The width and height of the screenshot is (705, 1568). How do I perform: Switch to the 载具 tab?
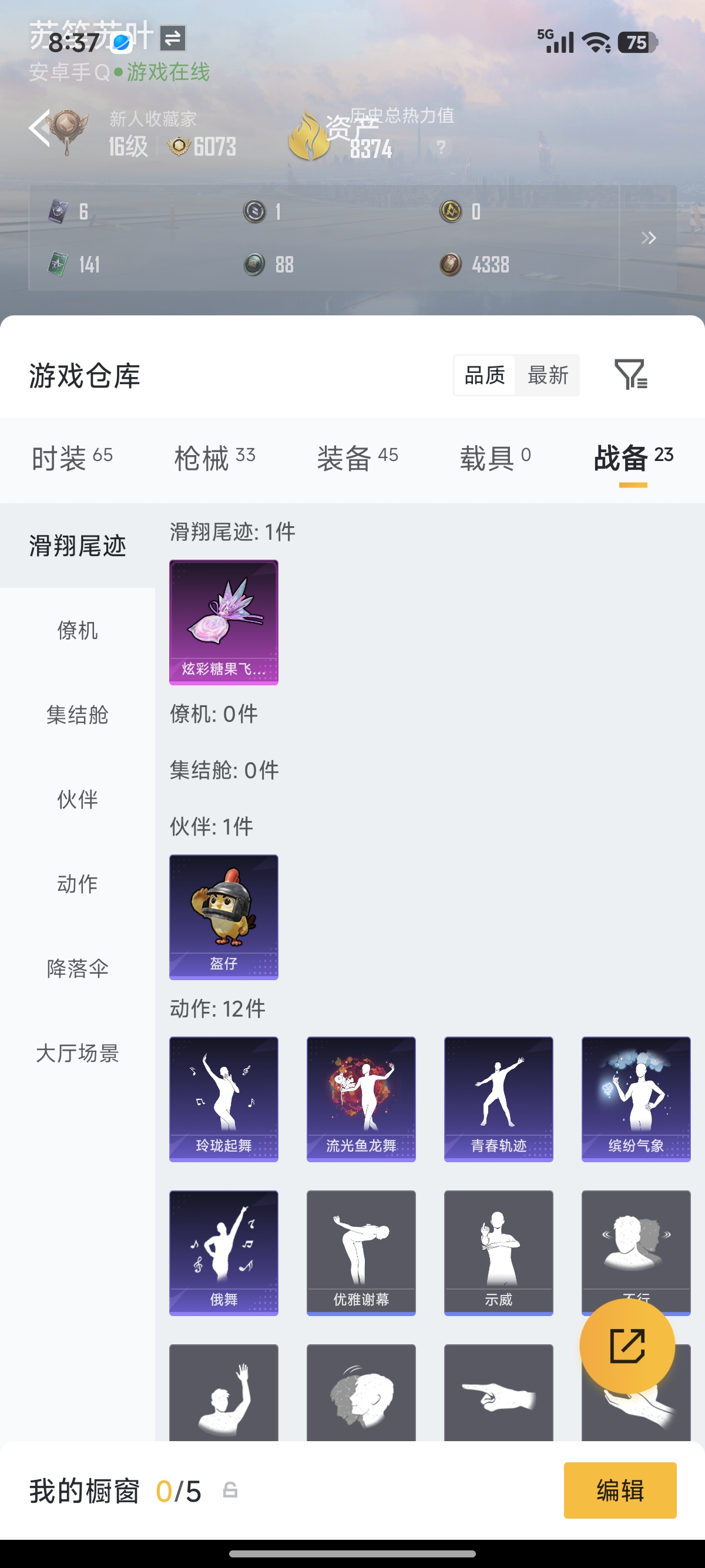495,457
